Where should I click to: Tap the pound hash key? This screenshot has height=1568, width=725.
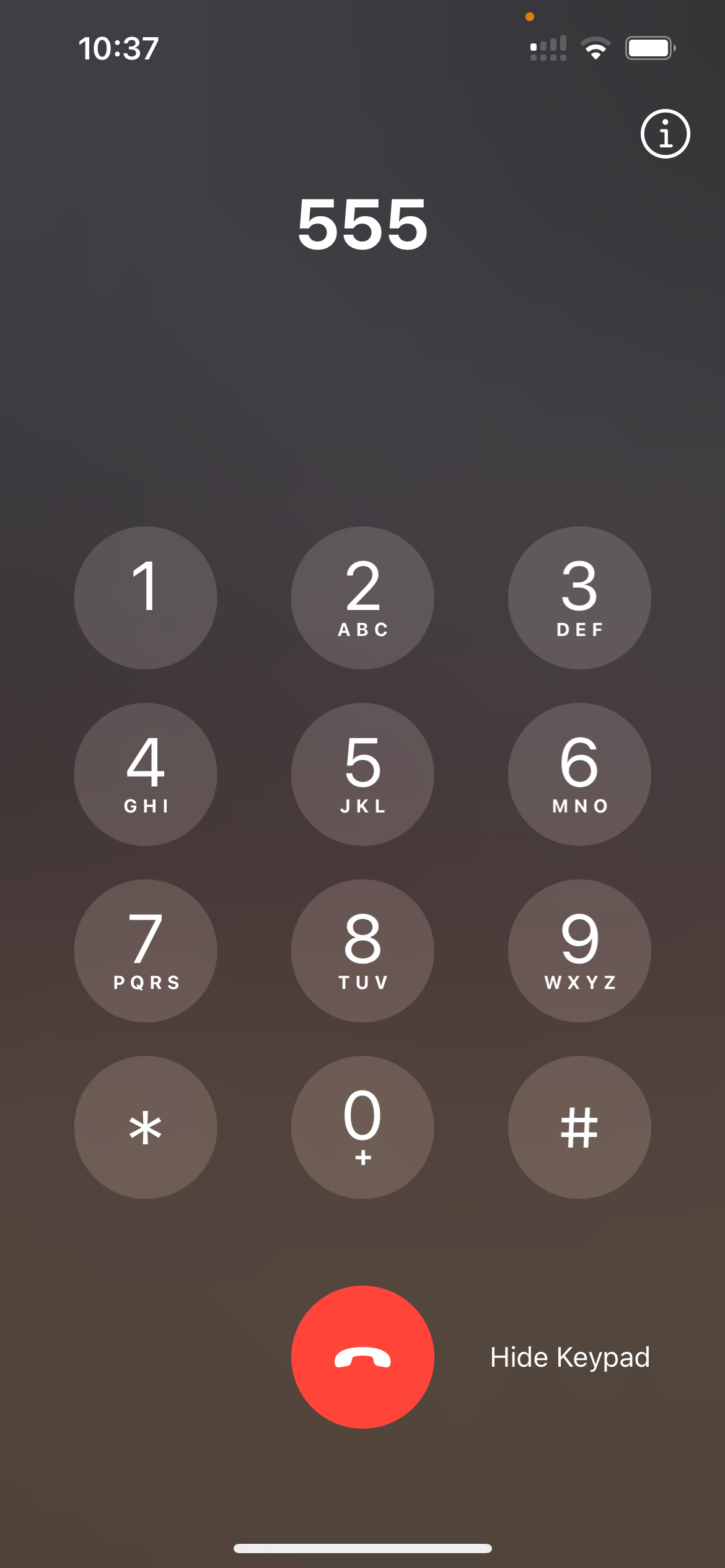(579, 1127)
